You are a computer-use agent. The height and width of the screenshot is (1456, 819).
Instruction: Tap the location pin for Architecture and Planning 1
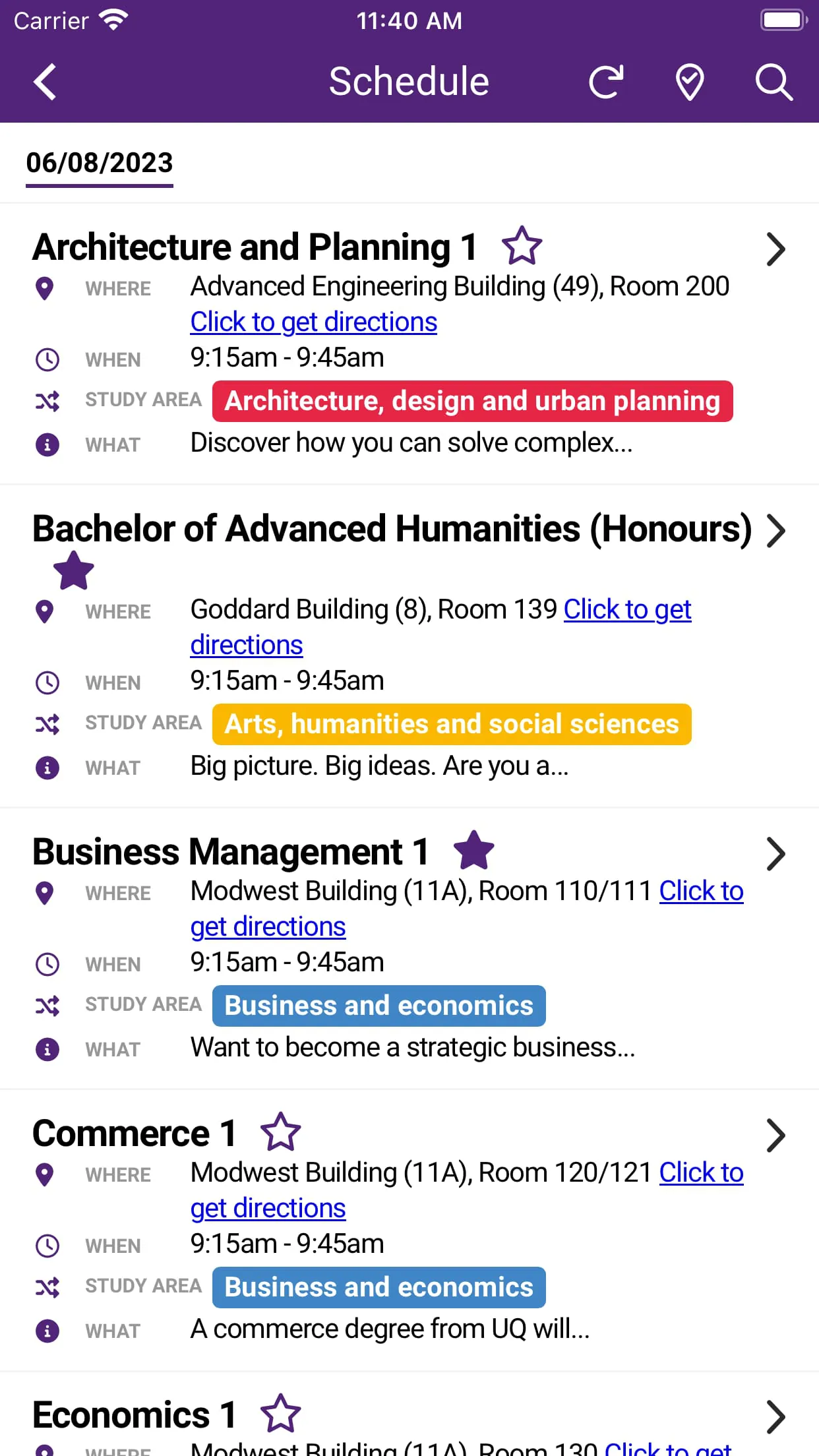[46, 289]
